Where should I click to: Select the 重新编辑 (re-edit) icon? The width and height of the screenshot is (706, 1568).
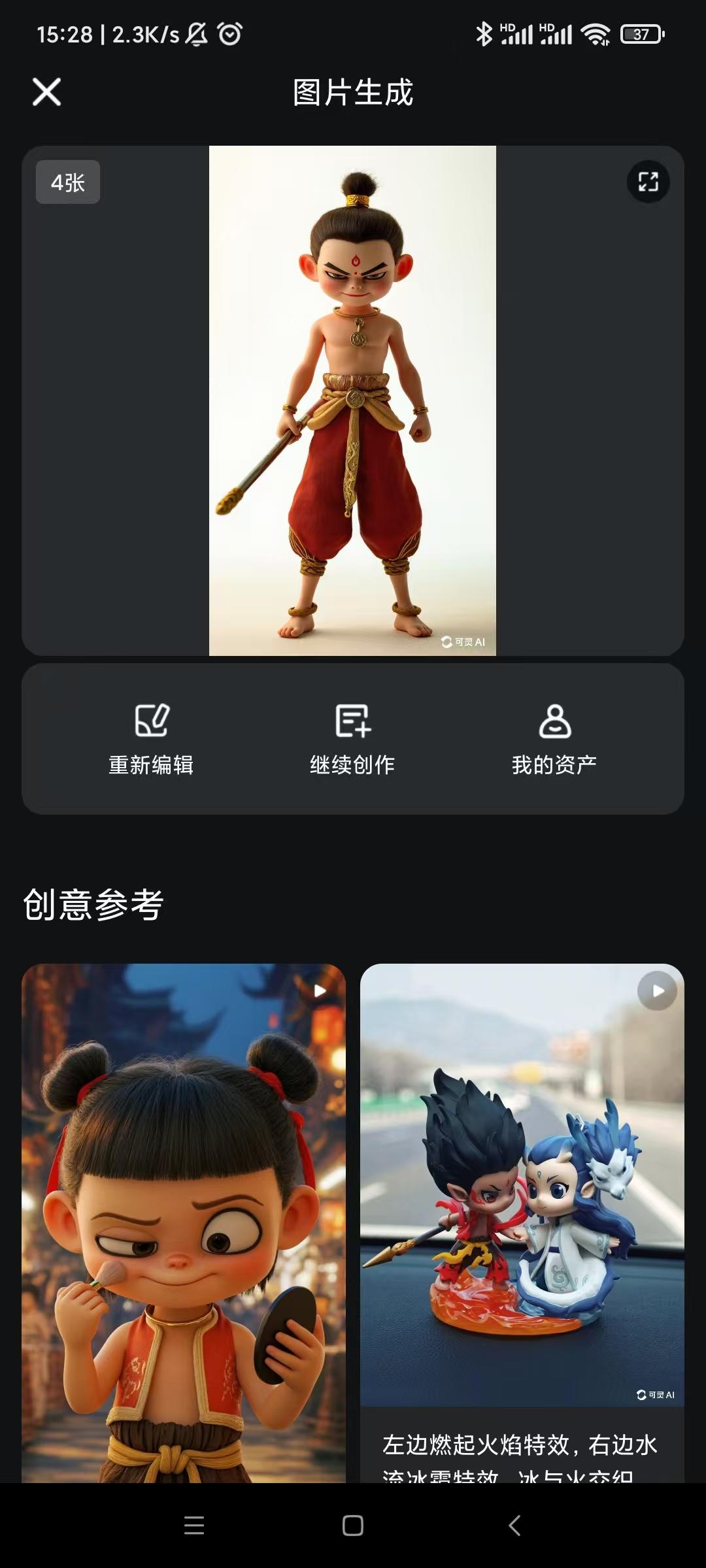(152, 723)
